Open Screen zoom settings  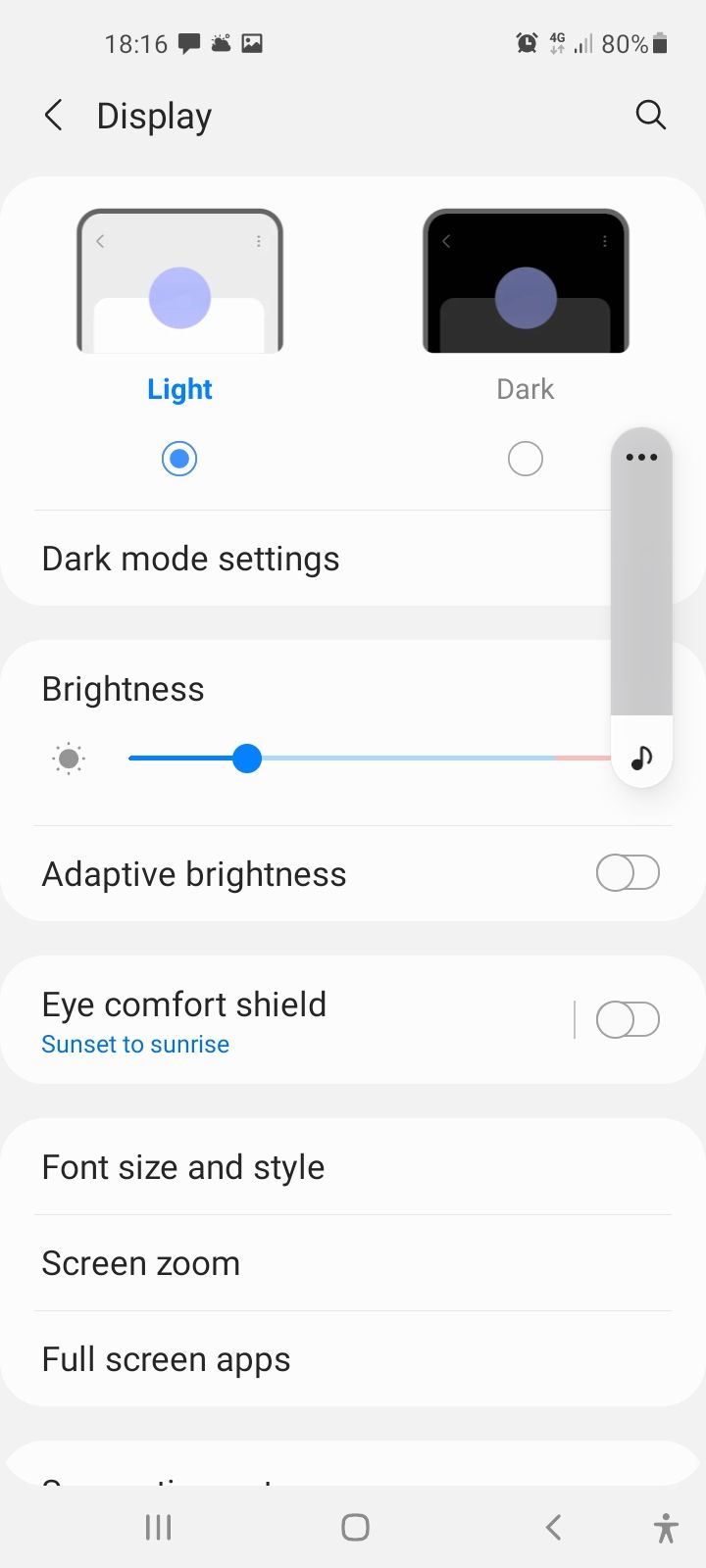(x=140, y=1262)
